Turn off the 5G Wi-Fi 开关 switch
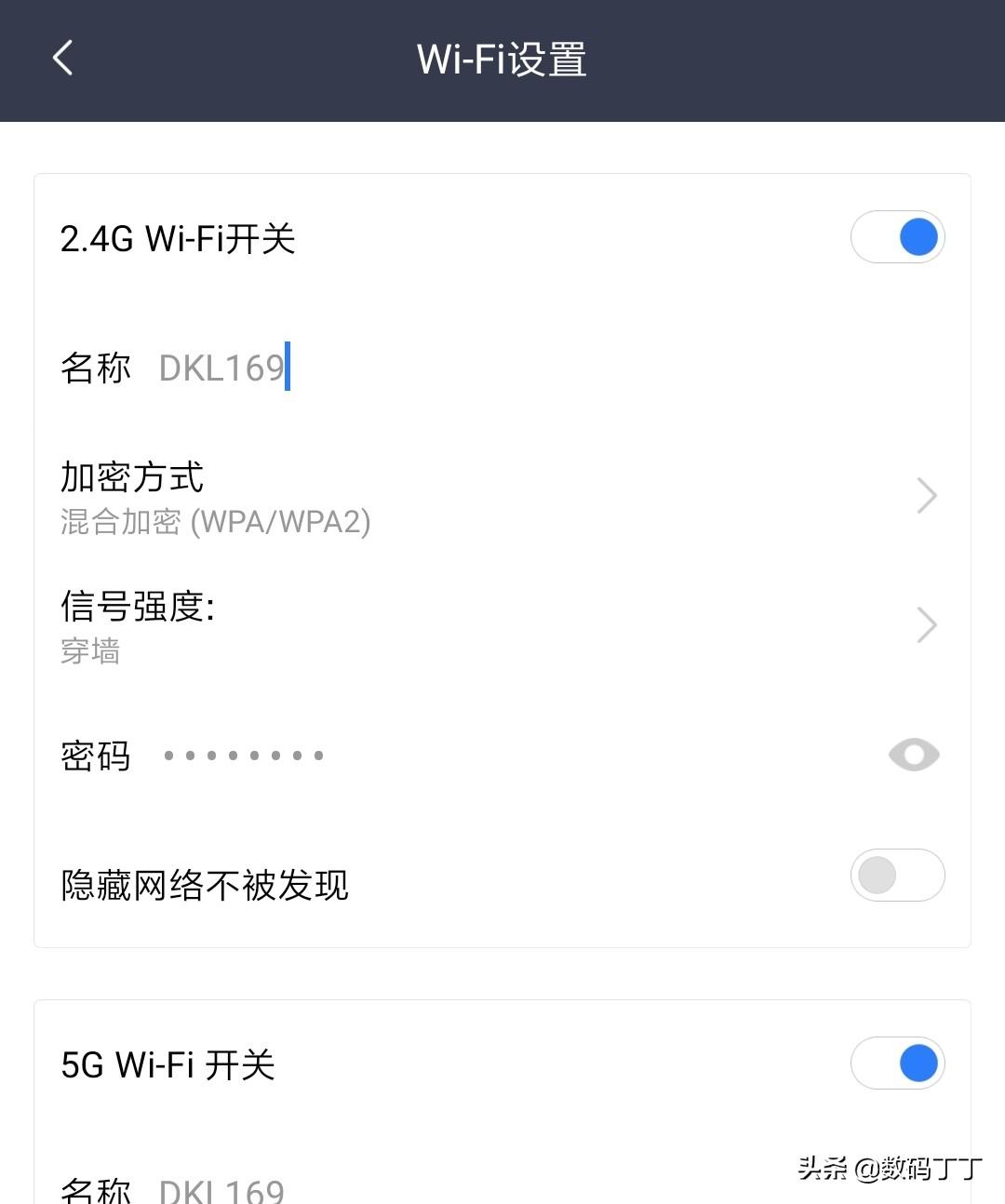The width and height of the screenshot is (1005, 1204). click(x=897, y=1064)
